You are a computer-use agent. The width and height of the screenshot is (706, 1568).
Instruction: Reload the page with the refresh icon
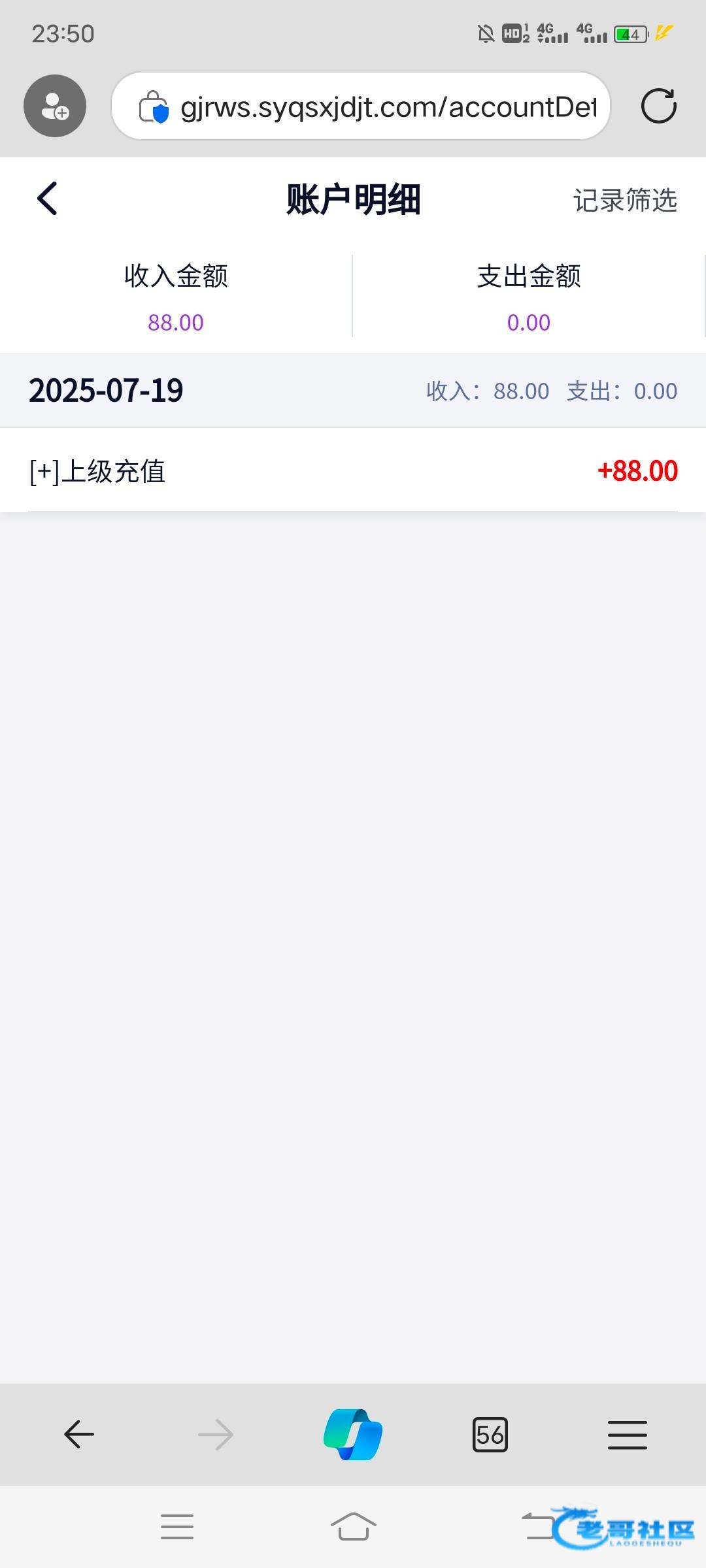[x=658, y=106]
